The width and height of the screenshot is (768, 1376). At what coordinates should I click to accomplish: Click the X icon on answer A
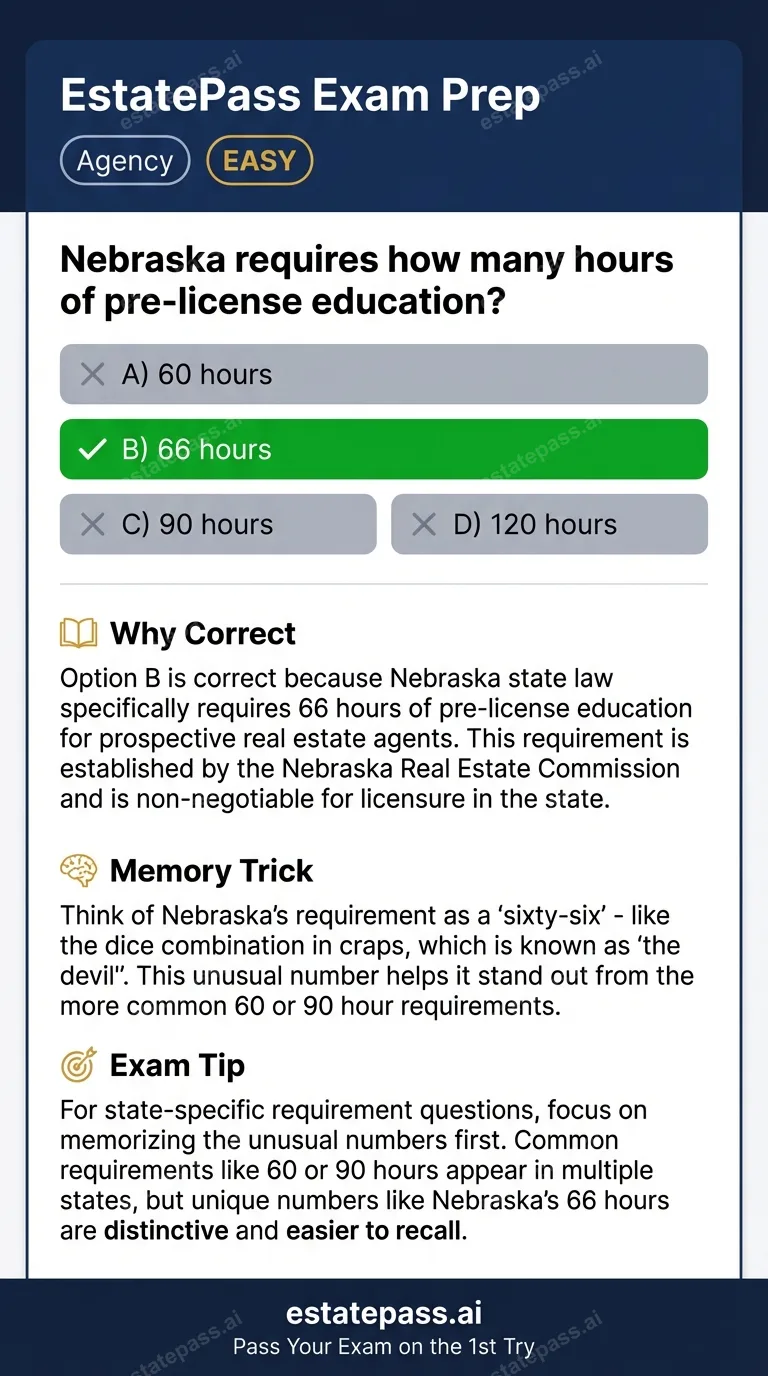(92, 374)
